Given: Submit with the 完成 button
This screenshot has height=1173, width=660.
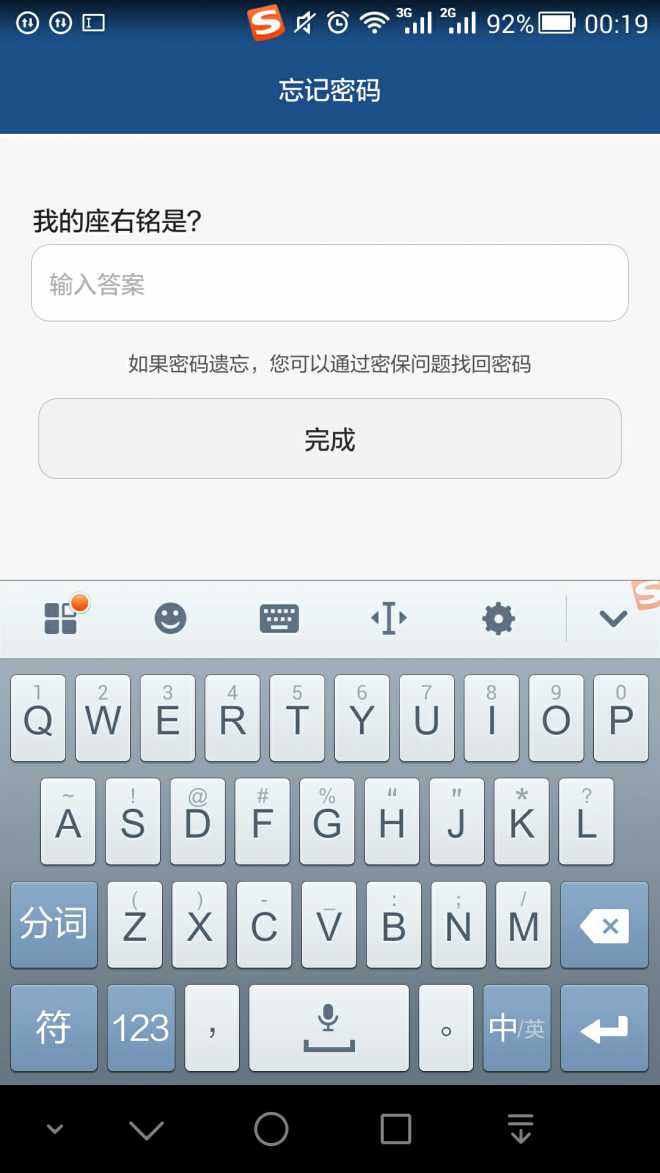Looking at the screenshot, I should [x=329, y=439].
